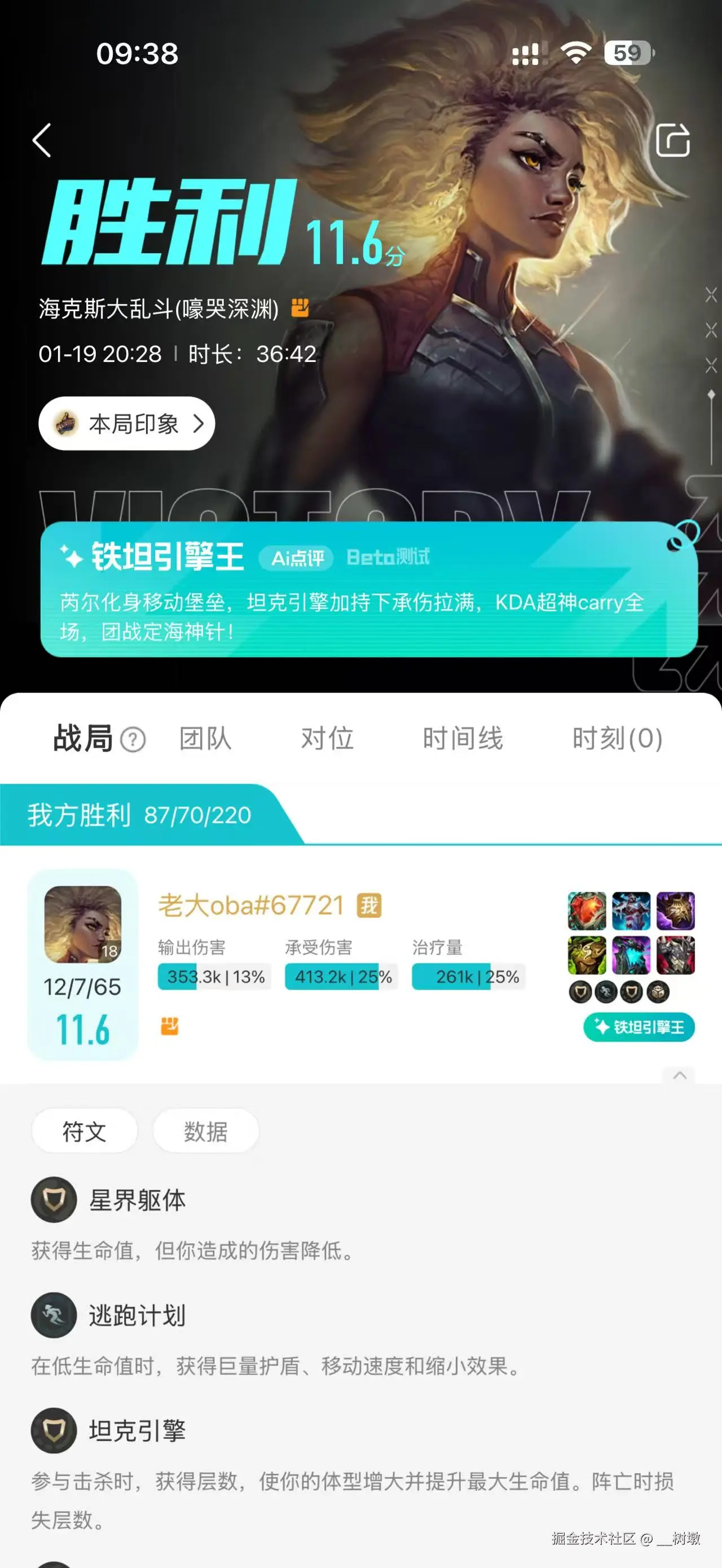Select the 逃跑计划 rune icon
722x1568 pixels.
click(54, 1315)
